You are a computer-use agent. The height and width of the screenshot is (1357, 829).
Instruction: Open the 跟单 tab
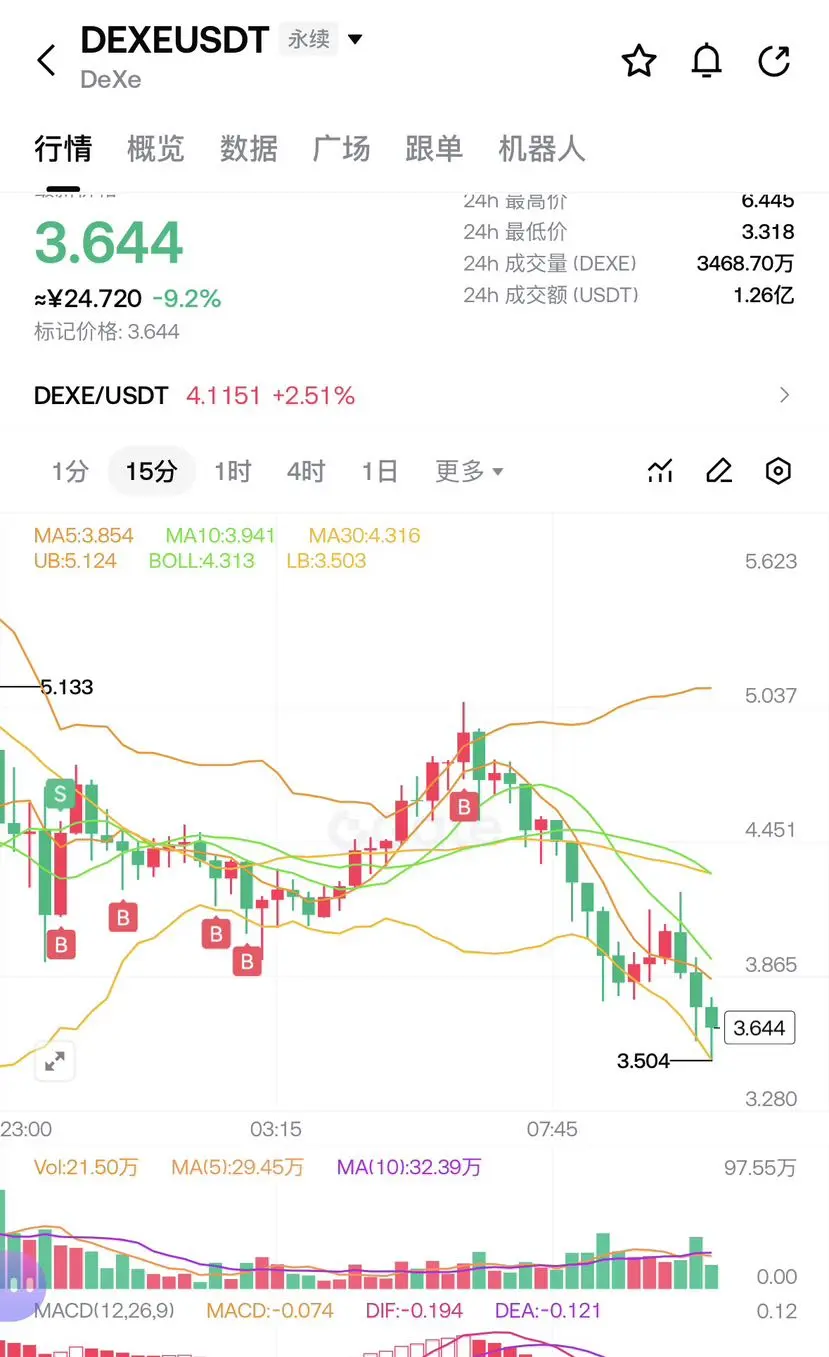pos(434,149)
